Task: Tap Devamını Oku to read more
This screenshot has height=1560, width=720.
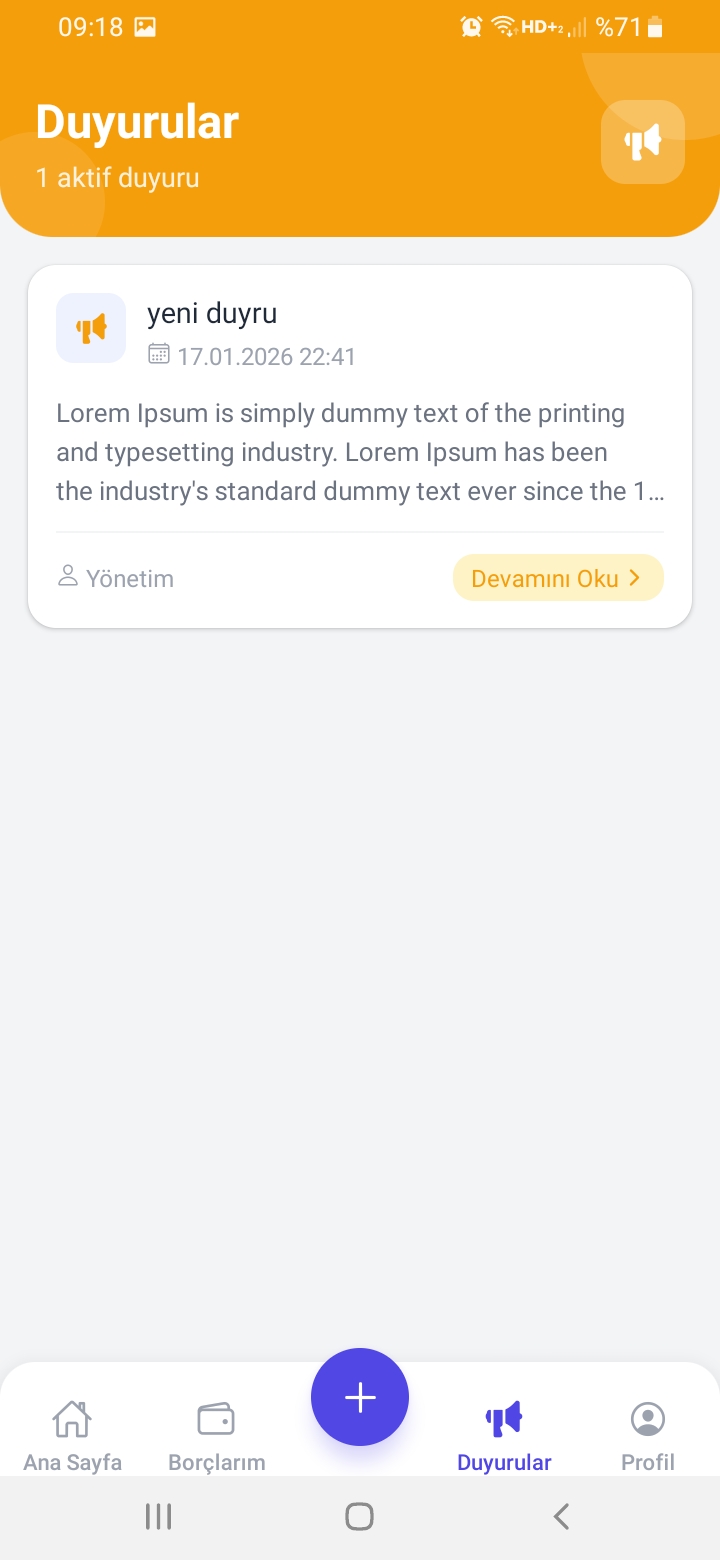Action: (557, 578)
